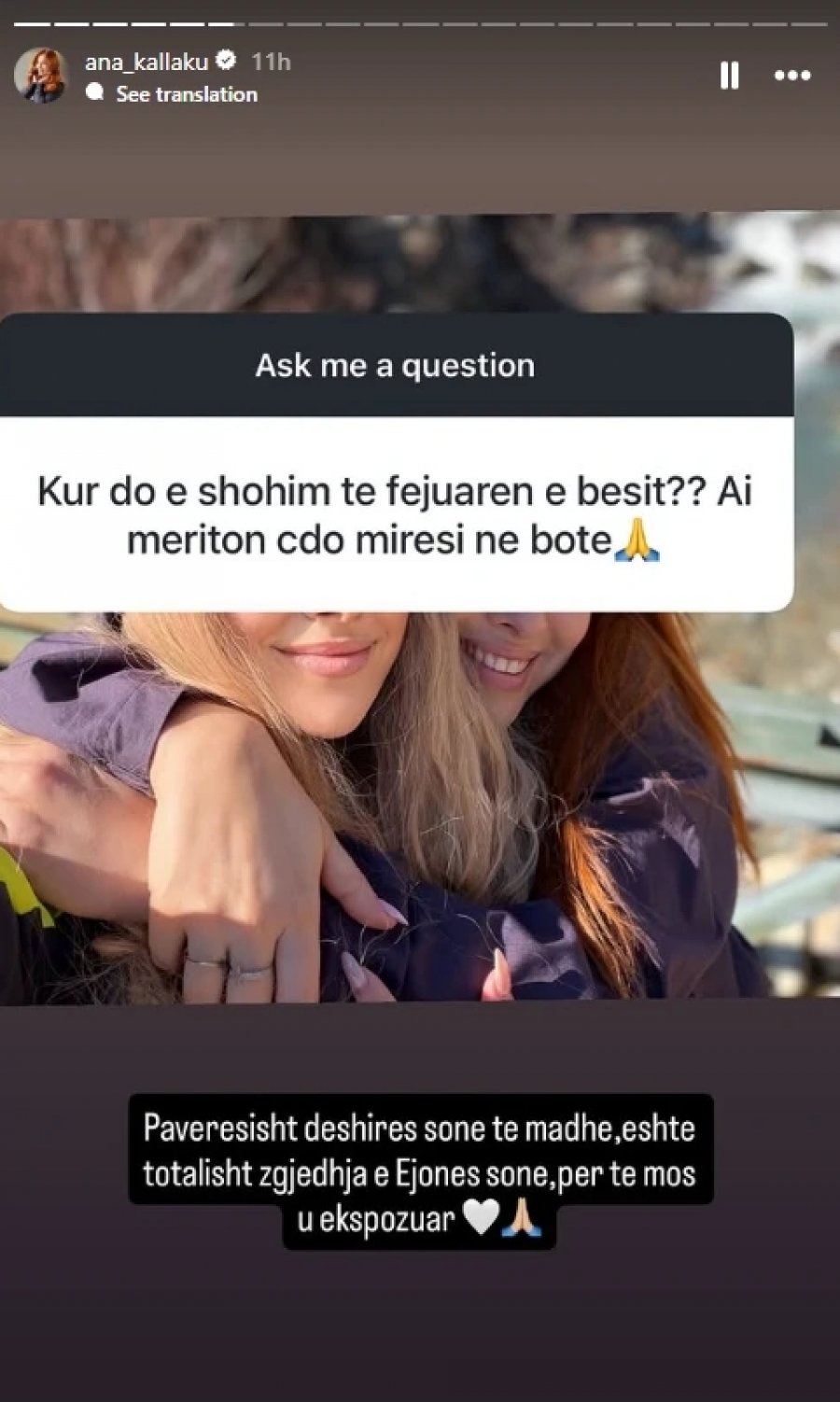Tap See translation

[186, 94]
